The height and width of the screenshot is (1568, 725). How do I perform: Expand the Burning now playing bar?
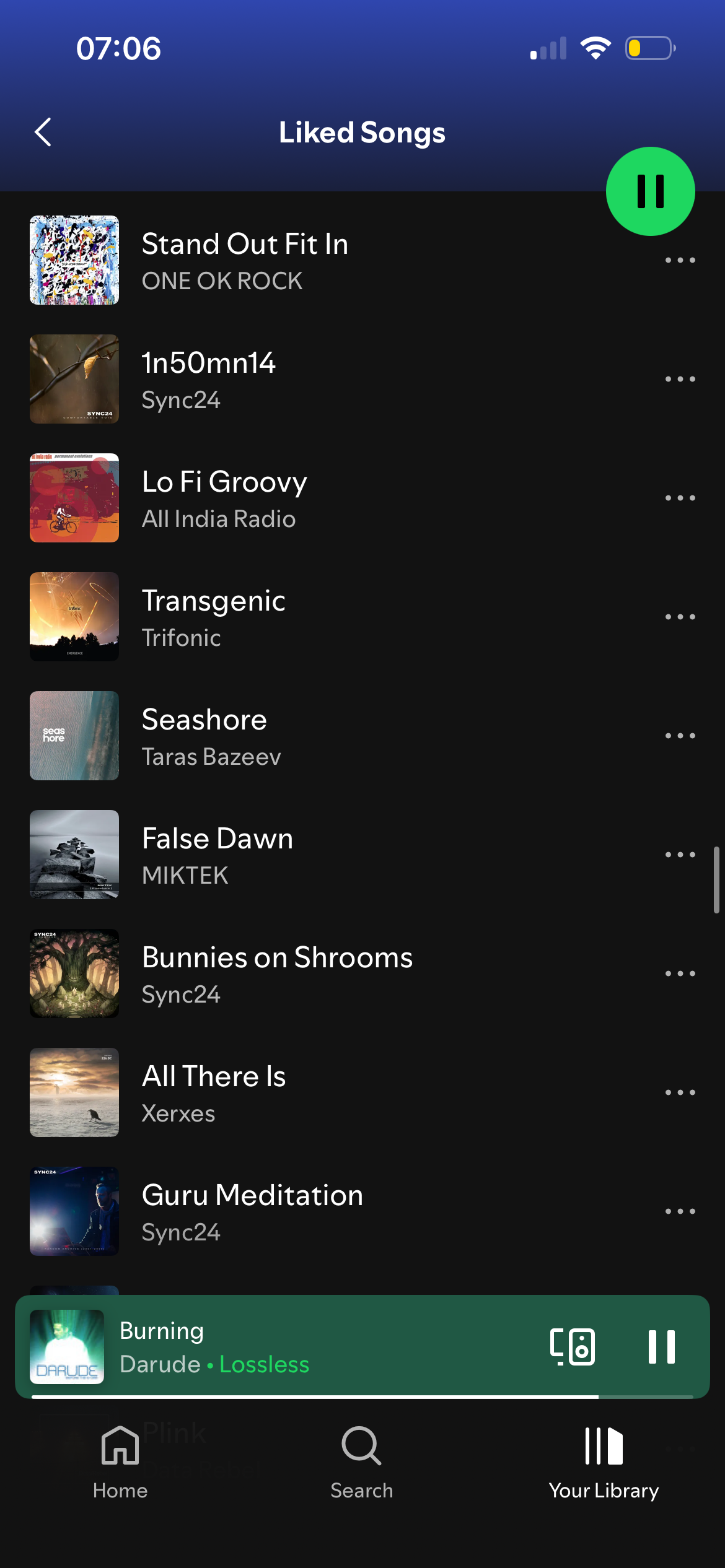pos(310,1347)
